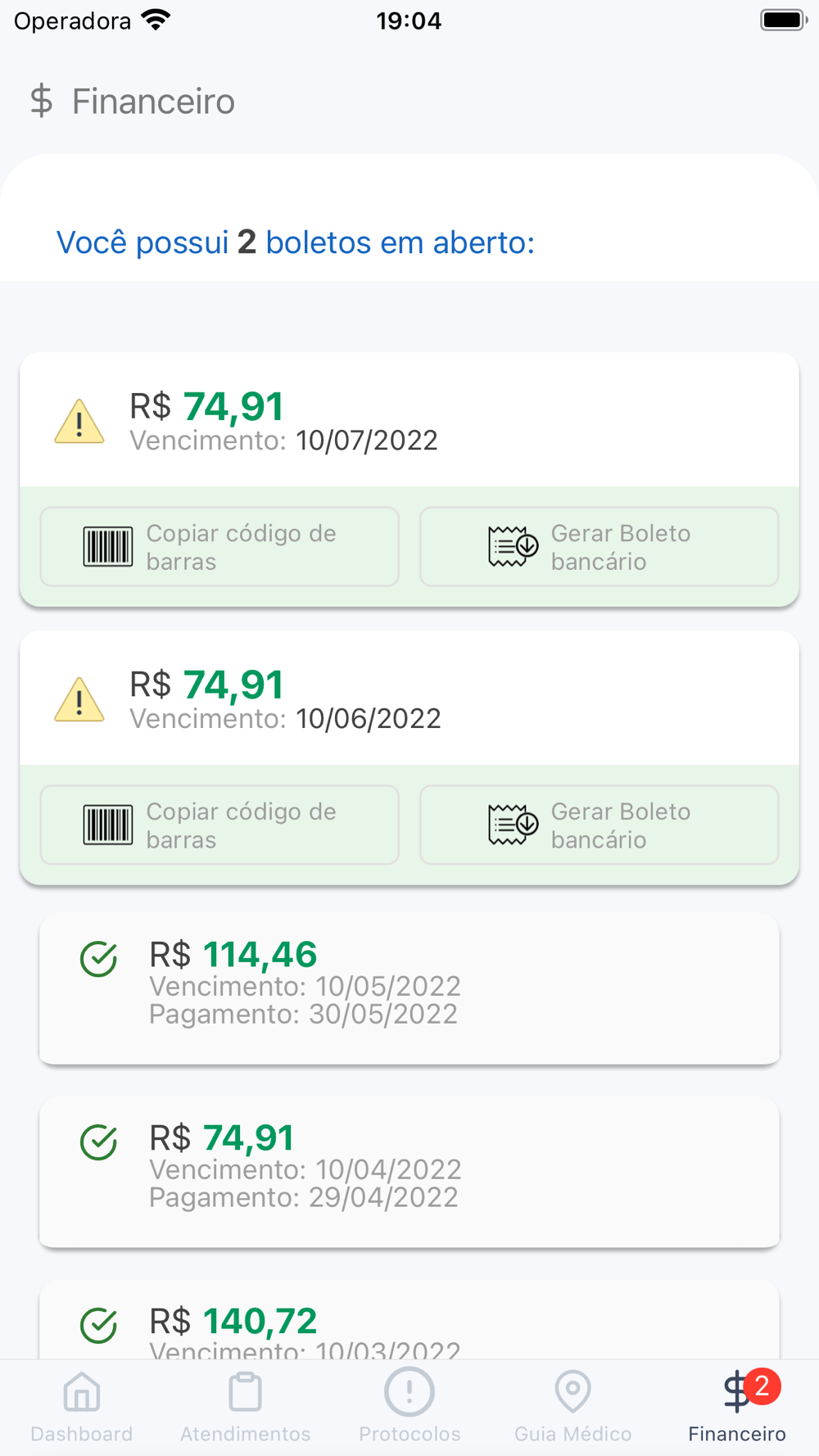Copy barcode for the 10/07/2022 boleto
819x1456 pixels.
click(x=219, y=547)
